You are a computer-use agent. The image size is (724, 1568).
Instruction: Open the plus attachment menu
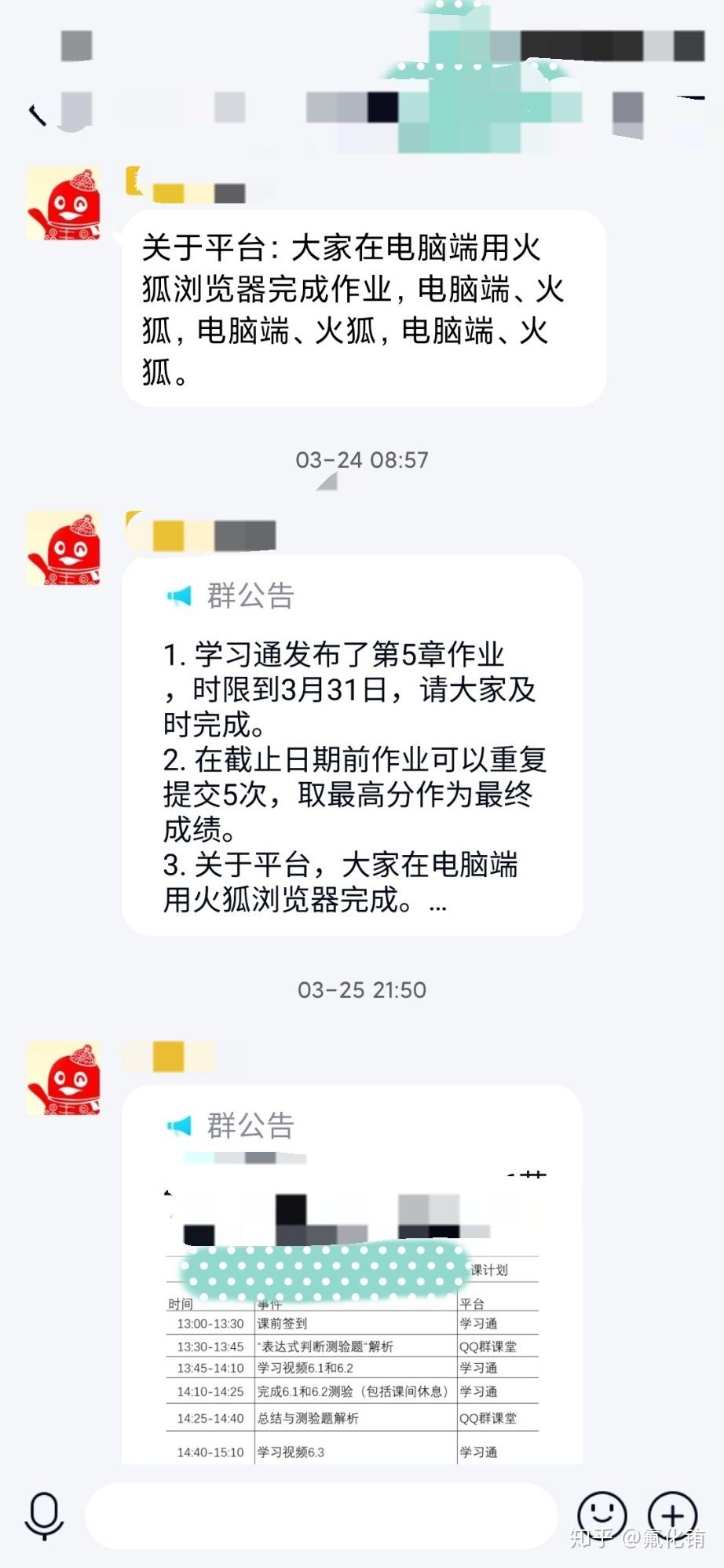(x=672, y=1514)
